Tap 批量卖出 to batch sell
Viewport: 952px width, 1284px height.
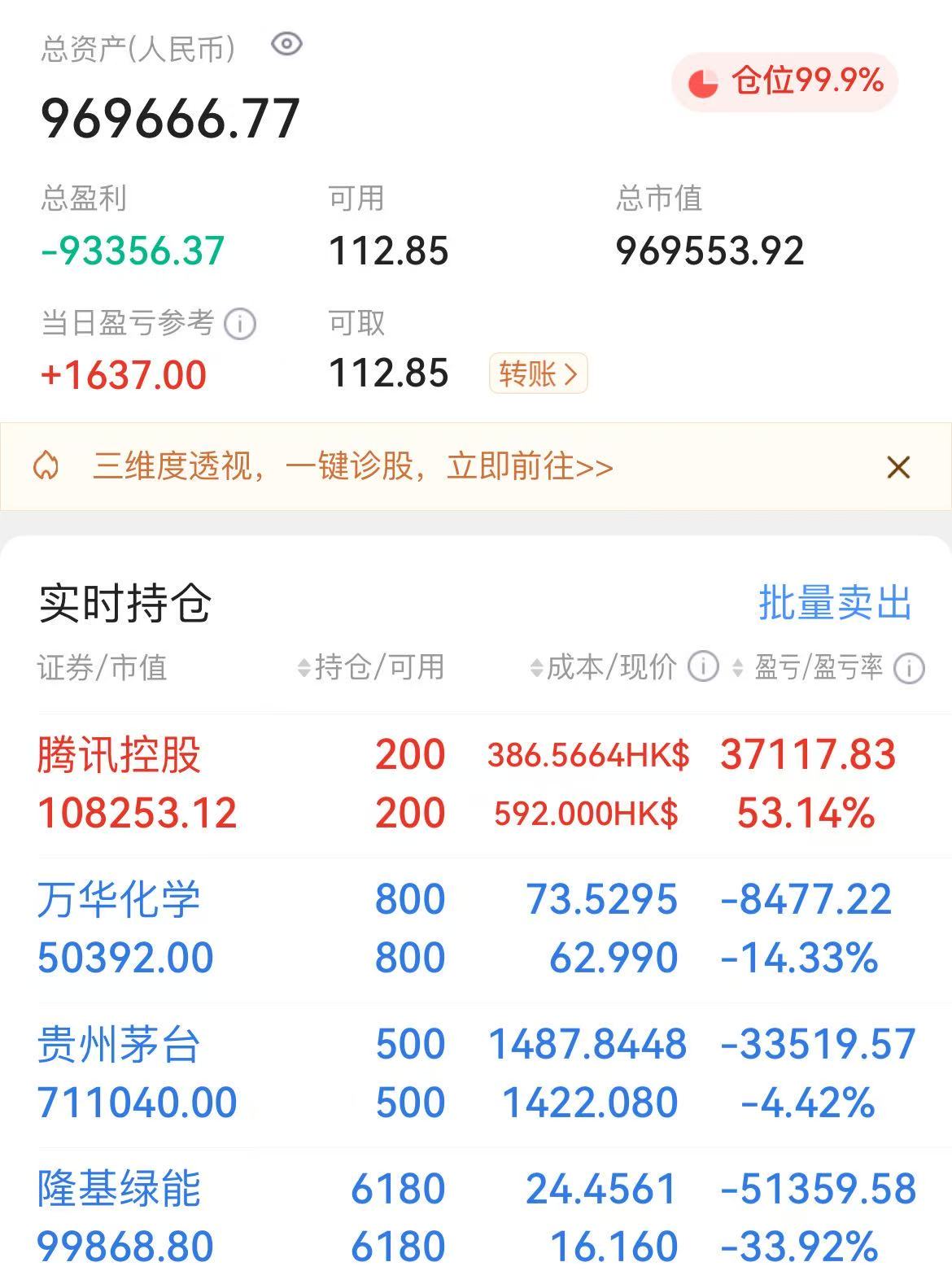(x=835, y=603)
